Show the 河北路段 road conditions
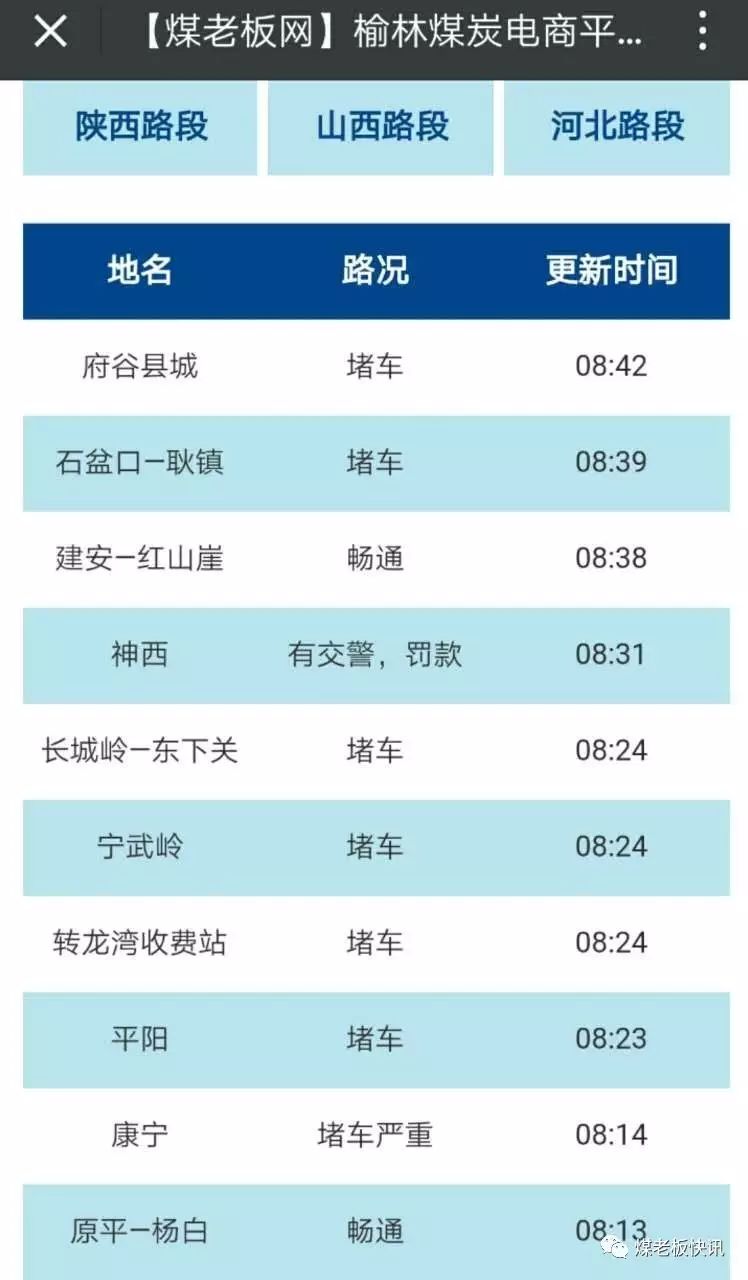This screenshot has width=748, height=1280. pos(617,127)
